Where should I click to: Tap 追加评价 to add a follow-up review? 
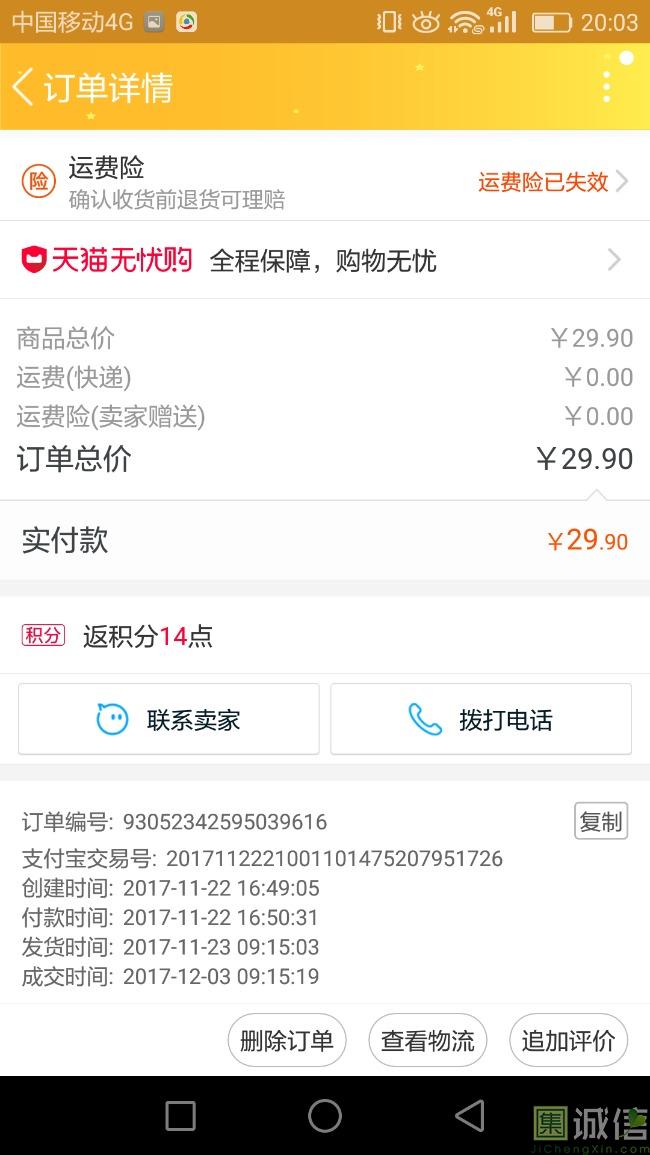(x=568, y=1040)
